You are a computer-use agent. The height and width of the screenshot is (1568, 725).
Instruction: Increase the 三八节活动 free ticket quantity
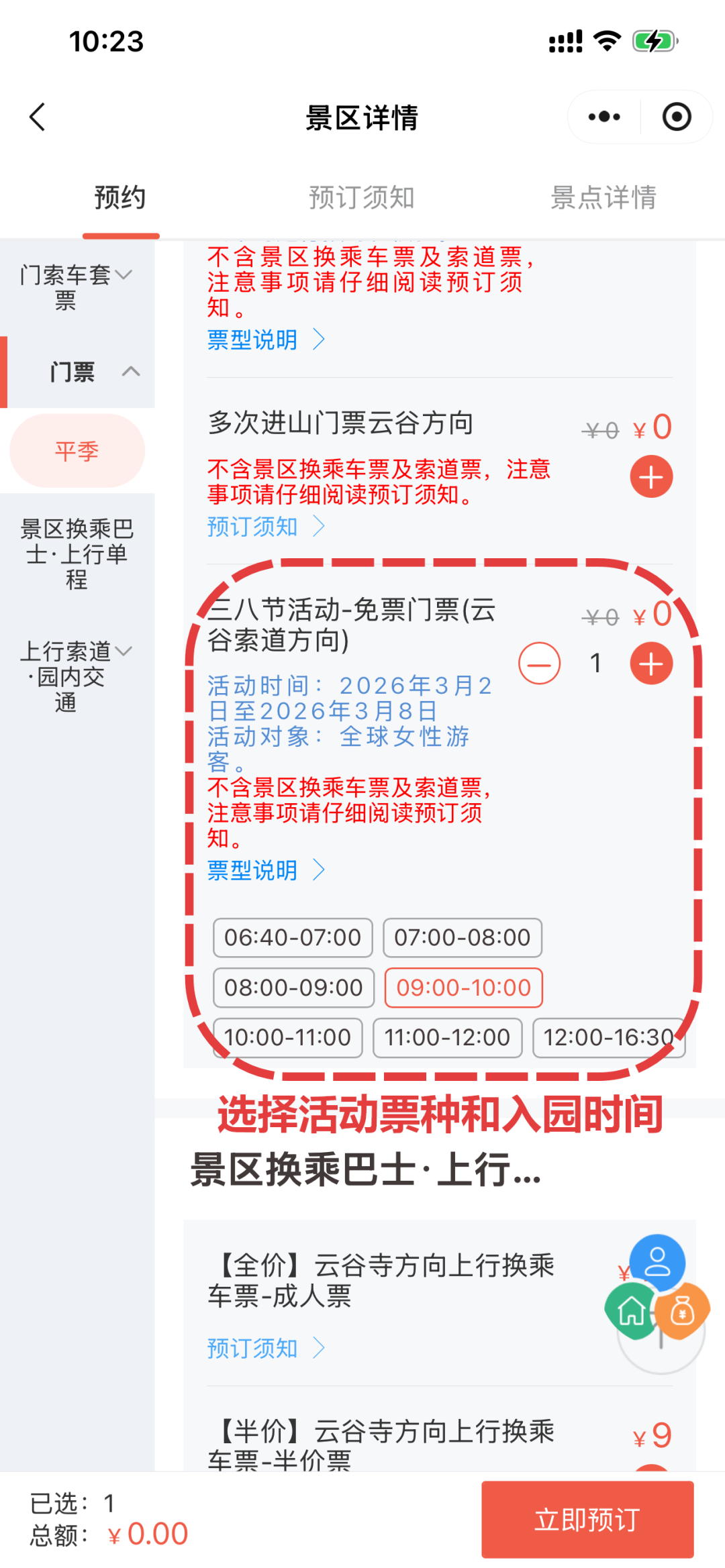click(651, 664)
